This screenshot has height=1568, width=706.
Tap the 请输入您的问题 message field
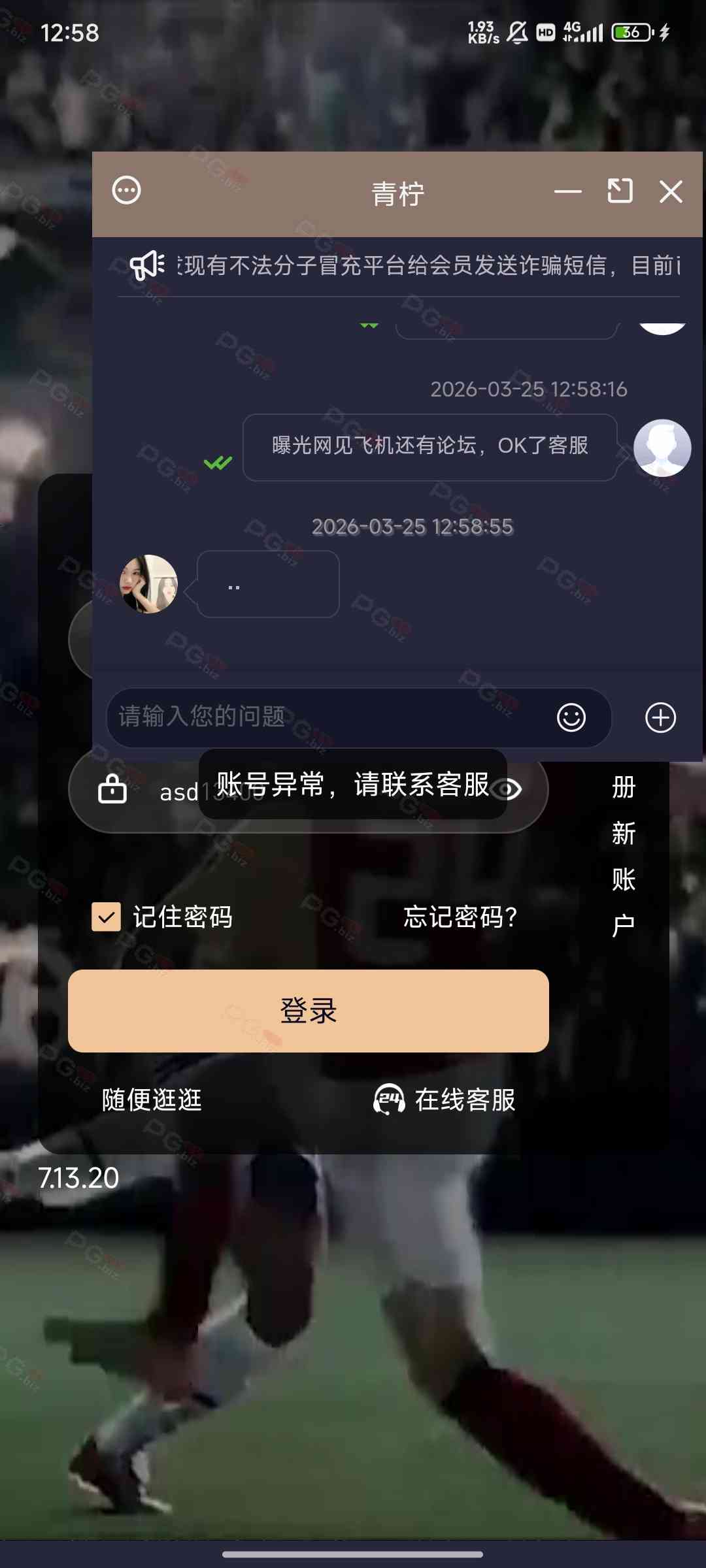click(x=327, y=717)
